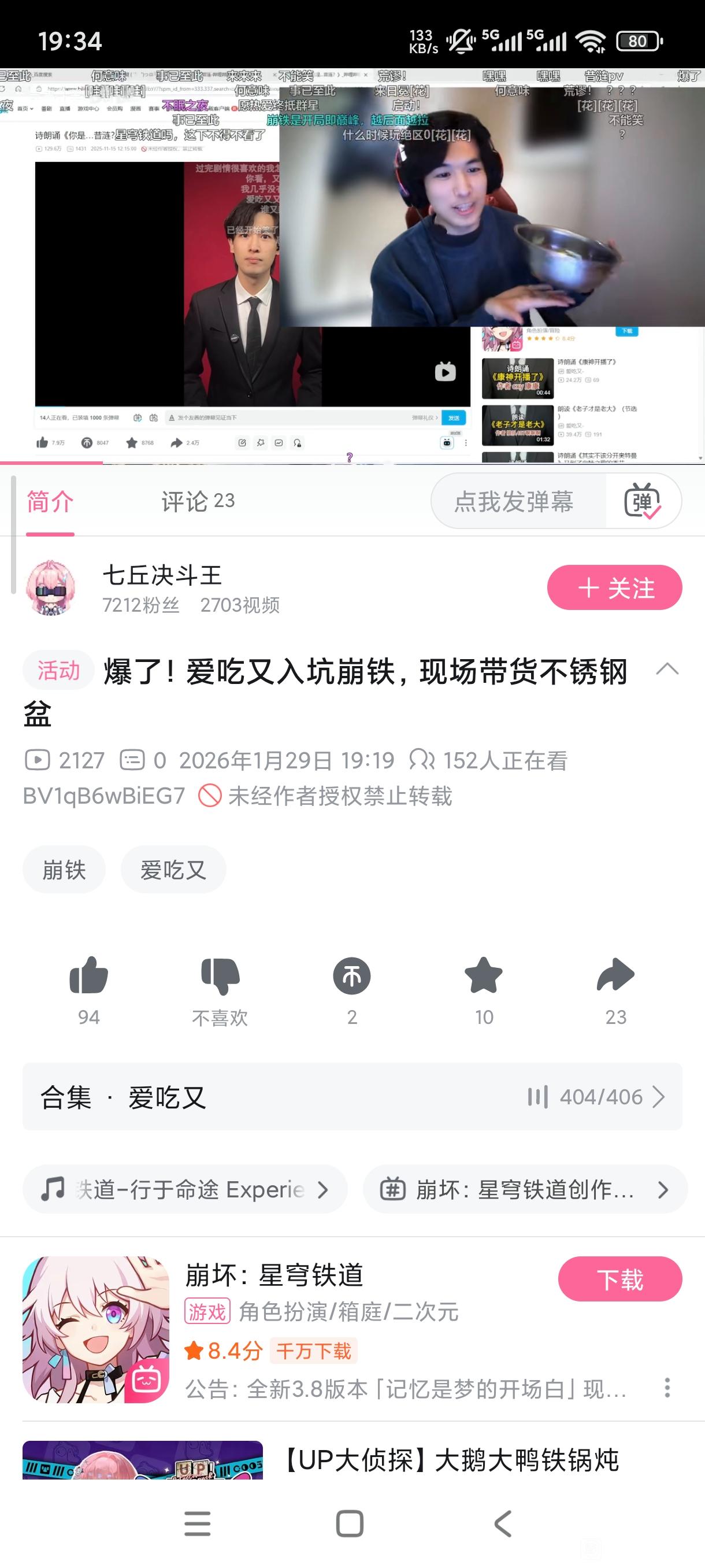Open the 七丘决斗王 uploader avatar

tap(50, 588)
